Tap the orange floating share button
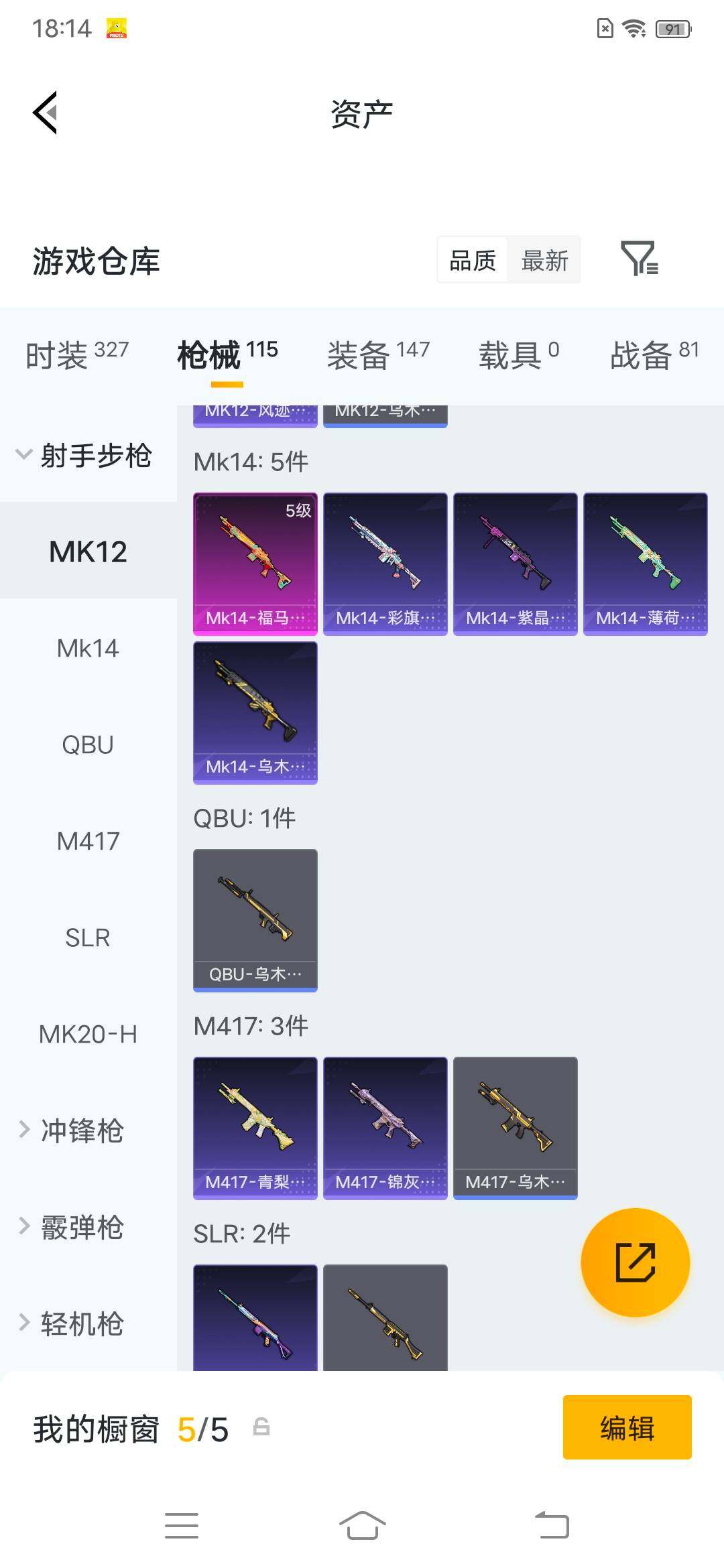Screen dimensions: 724x1568 click(635, 1262)
